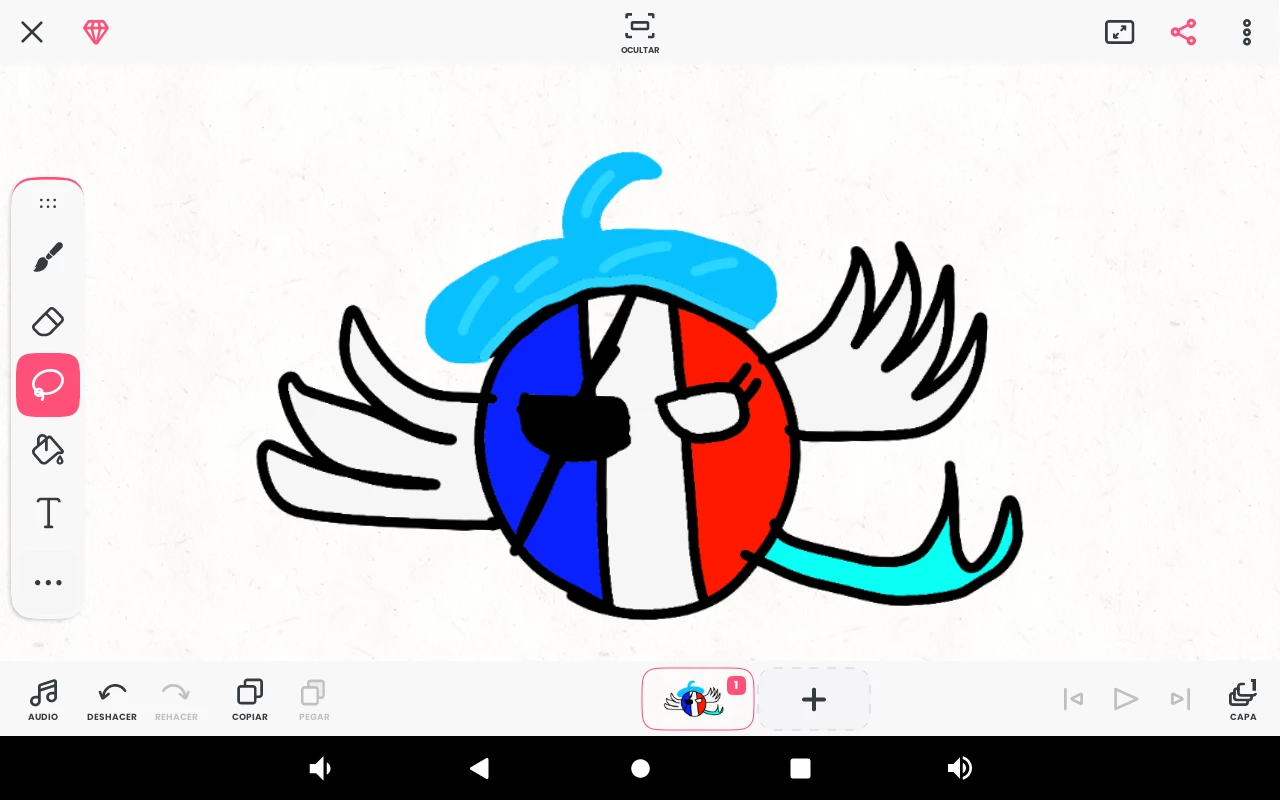Select the lasso selection tool
The image size is (1280, 800).
[48, 385]
